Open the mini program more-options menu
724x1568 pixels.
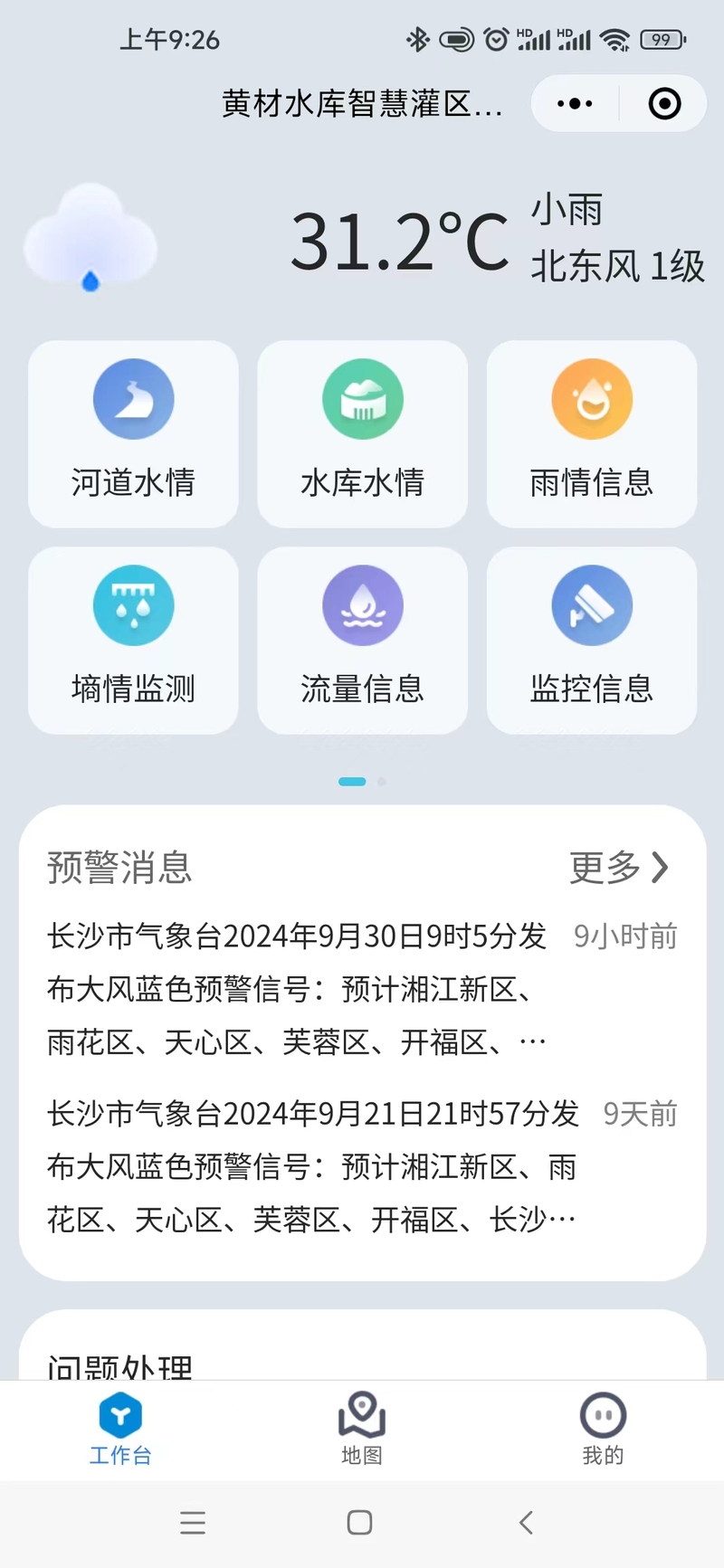576,103
